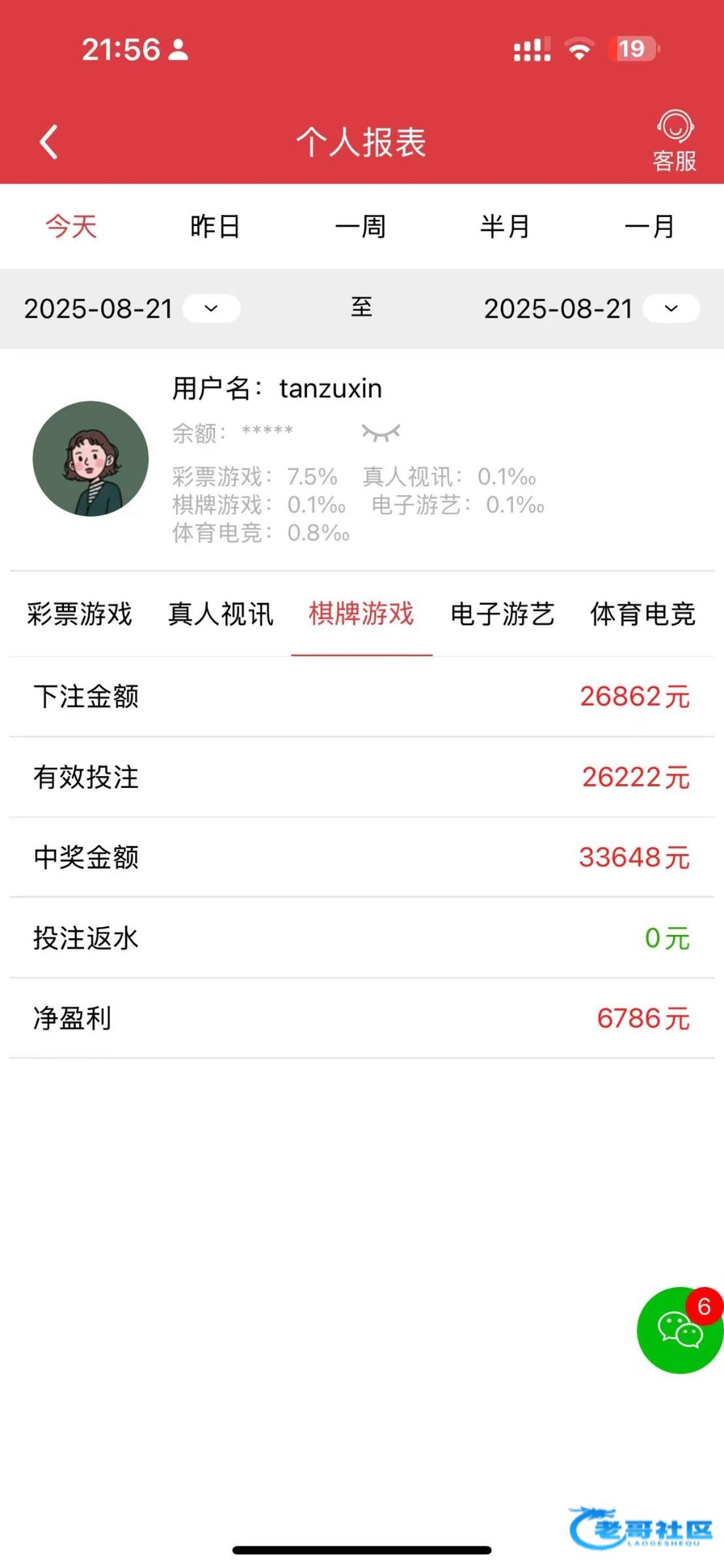Switch to the 一周 date range
Viewport: 724px width, 1568px height.
click(361, 227)
